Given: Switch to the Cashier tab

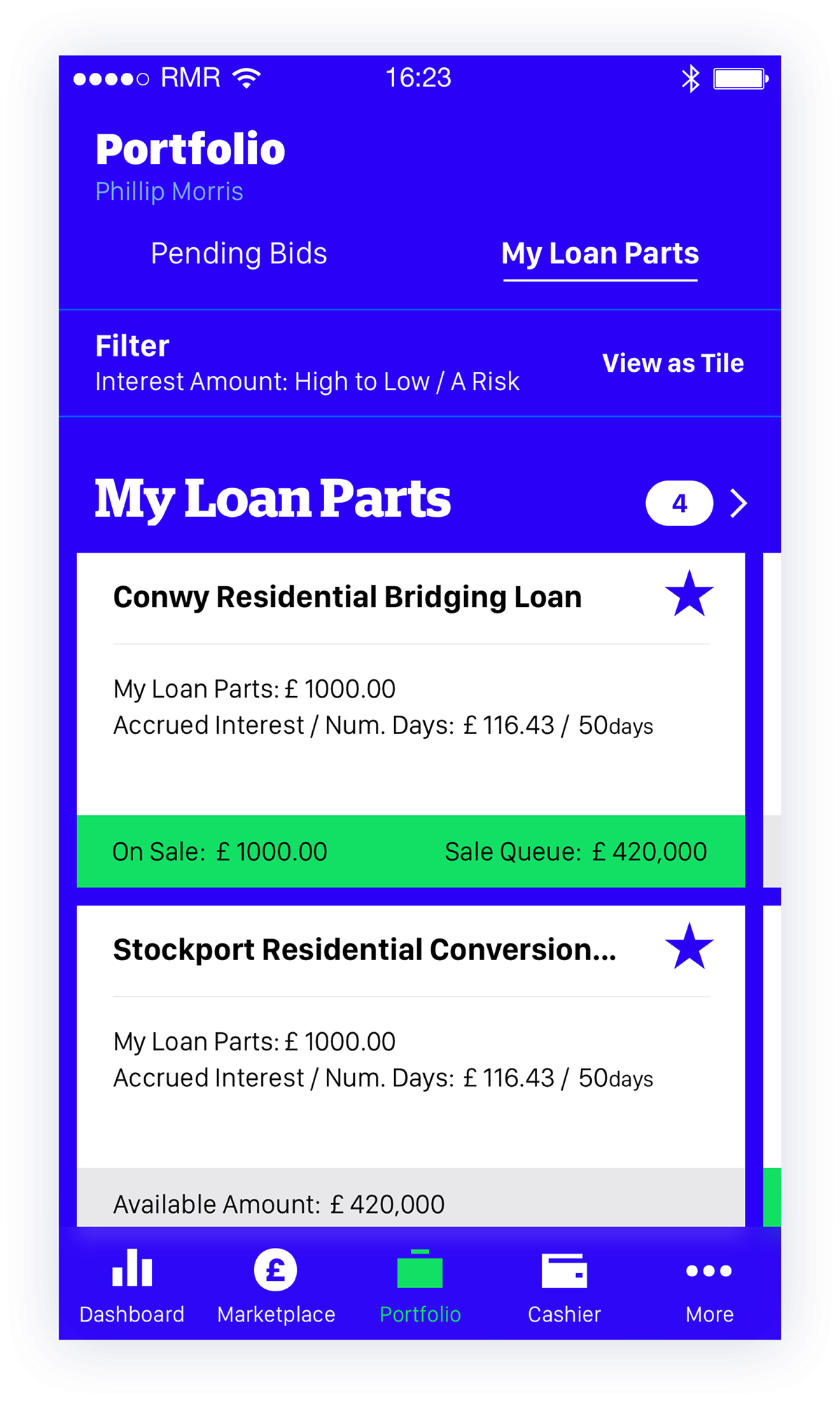Looking at the screenshot, I should pyautogui.click(x=564, y=1286).
